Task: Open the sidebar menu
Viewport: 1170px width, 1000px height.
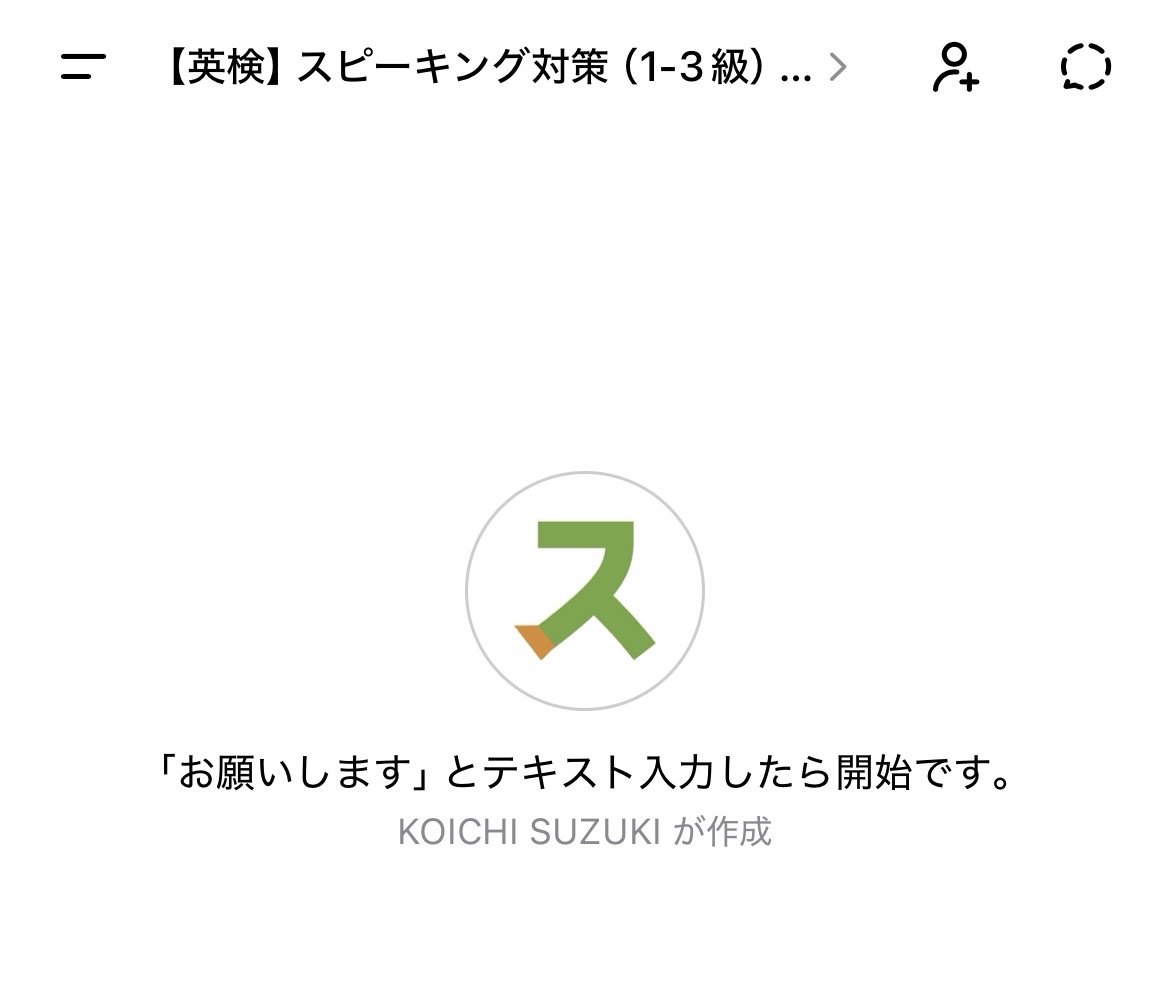Action: click(x=83, y=68)
